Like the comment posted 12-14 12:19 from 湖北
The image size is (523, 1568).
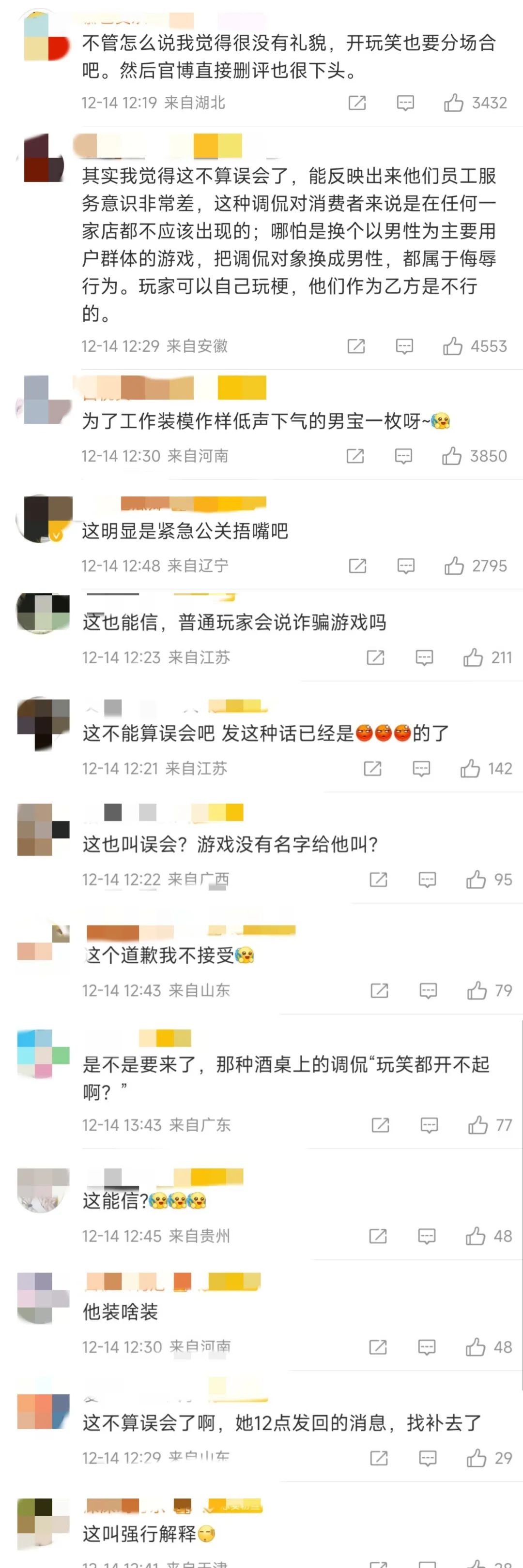pyautogui.click(x=454, y=103)
